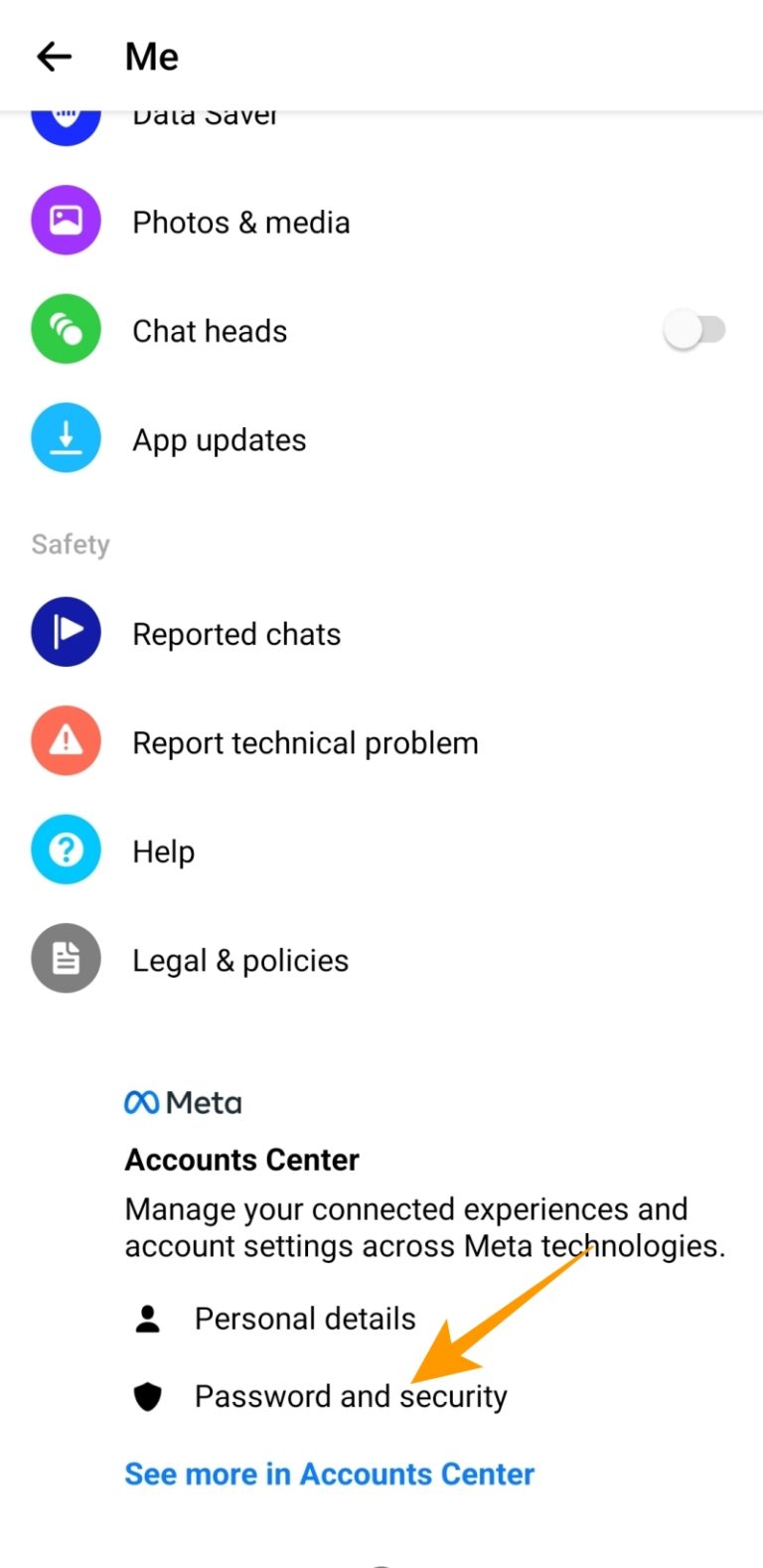This screenshot has height=1568, width=763.
Task: Select the Help question mark icon
Action: (x=66, y=850)
